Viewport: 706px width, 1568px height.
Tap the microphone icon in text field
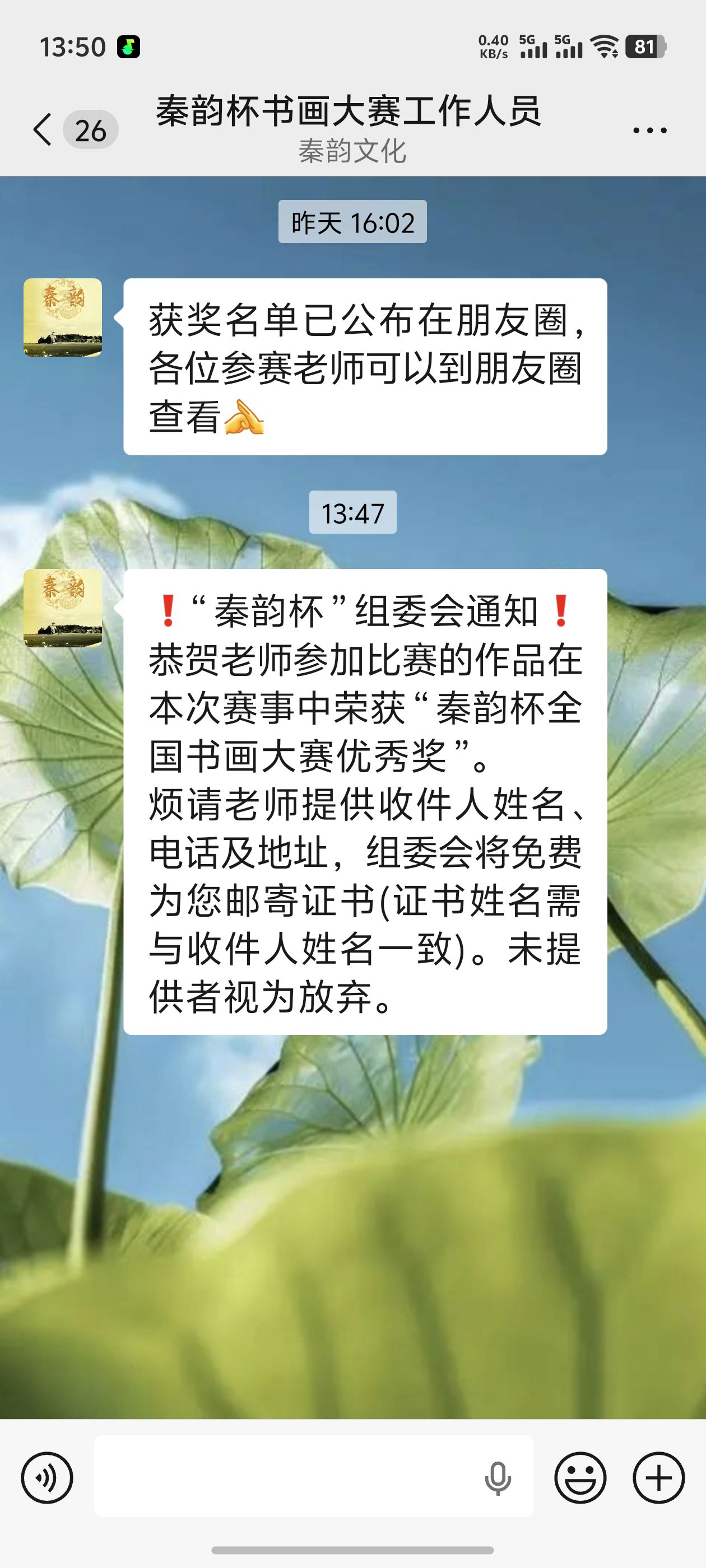pos(498,1477)
